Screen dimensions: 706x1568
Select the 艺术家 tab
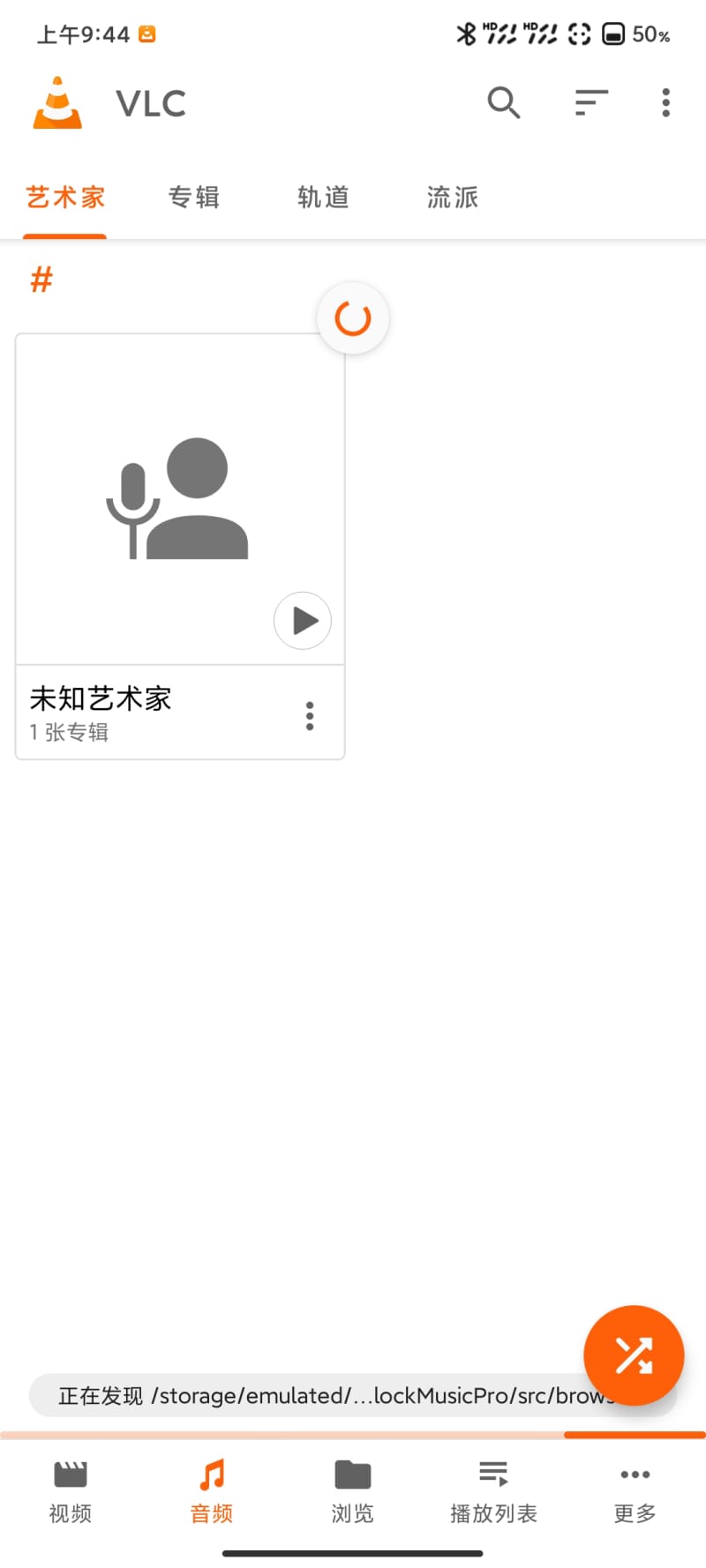pos(65,198)
